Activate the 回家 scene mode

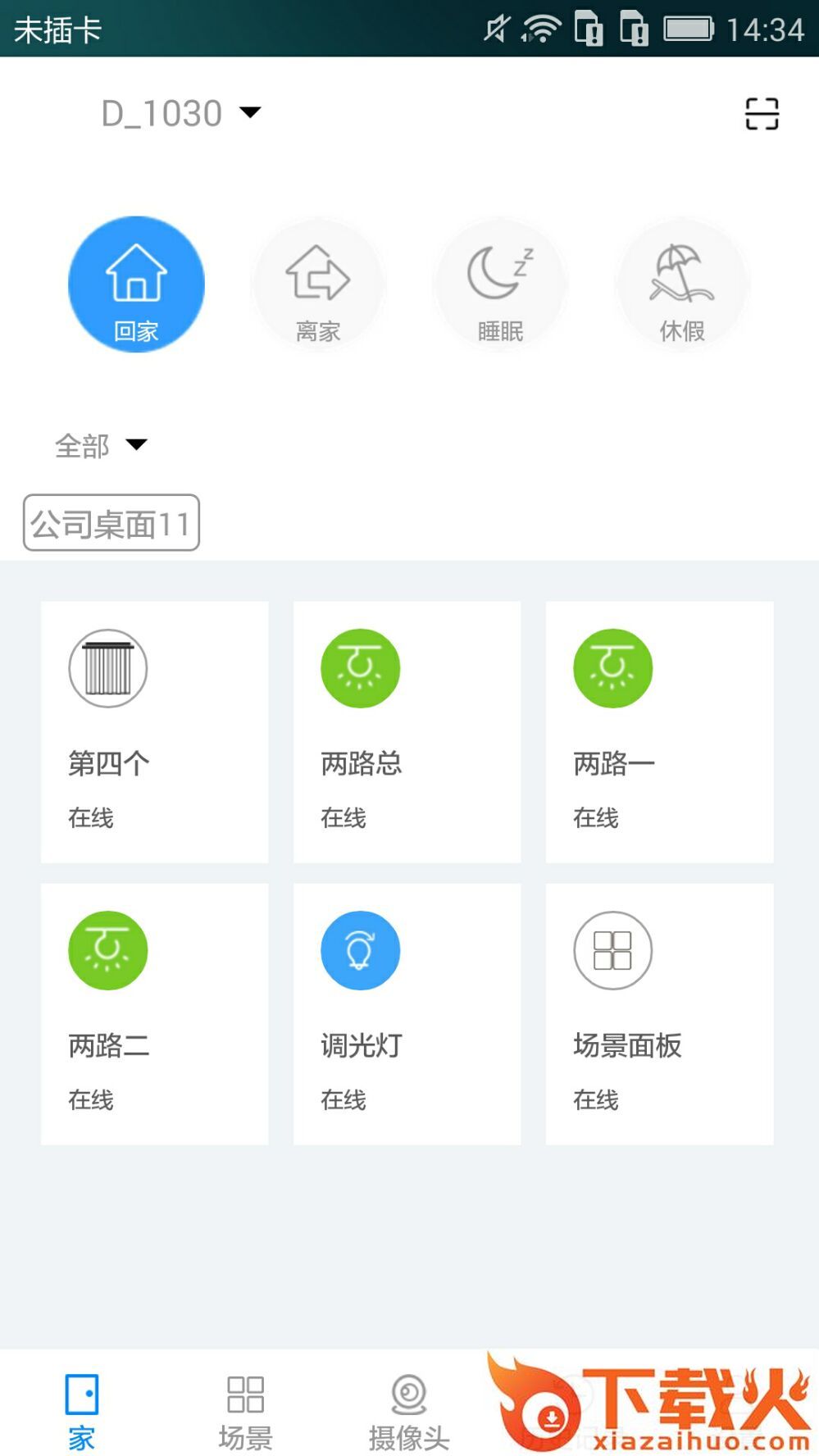(x=136, y=284)
